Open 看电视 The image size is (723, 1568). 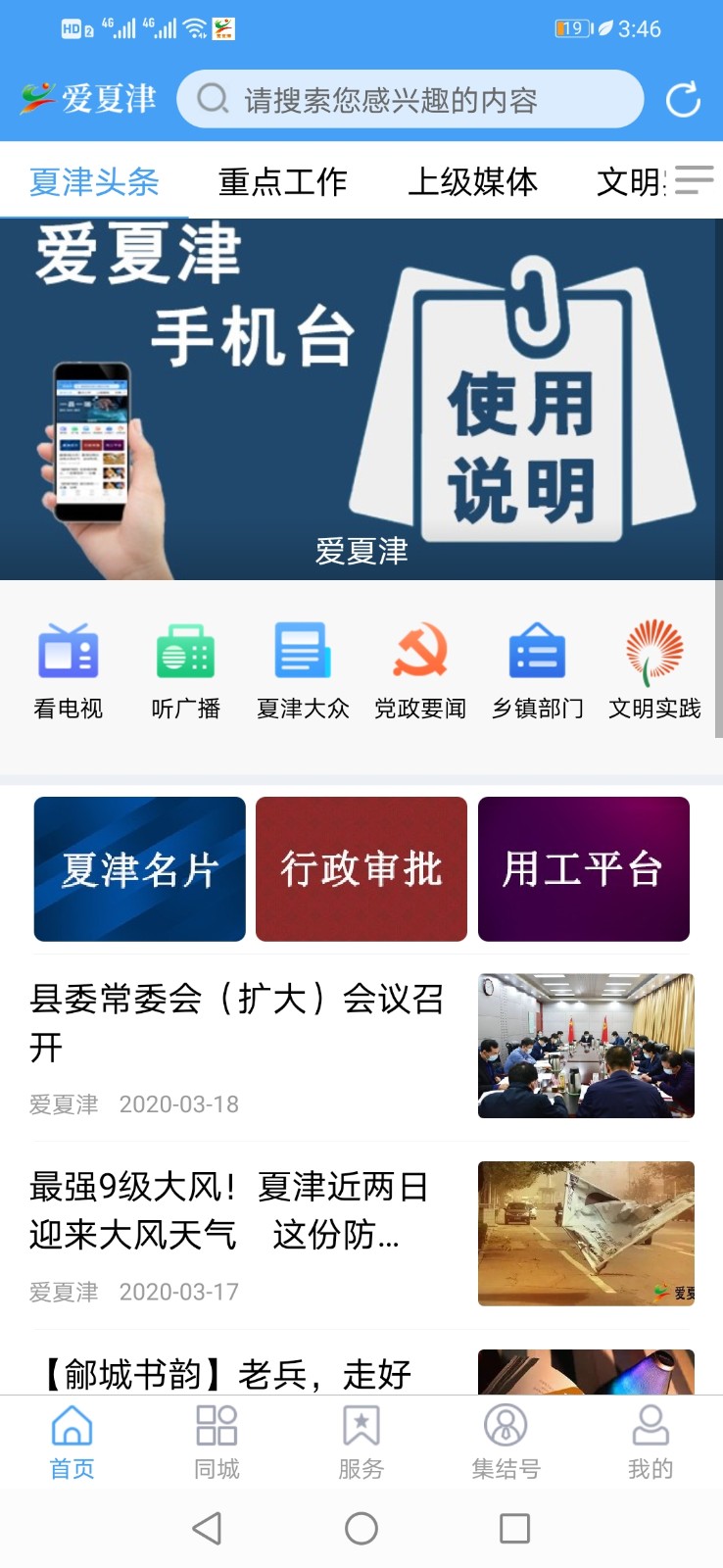68,671
